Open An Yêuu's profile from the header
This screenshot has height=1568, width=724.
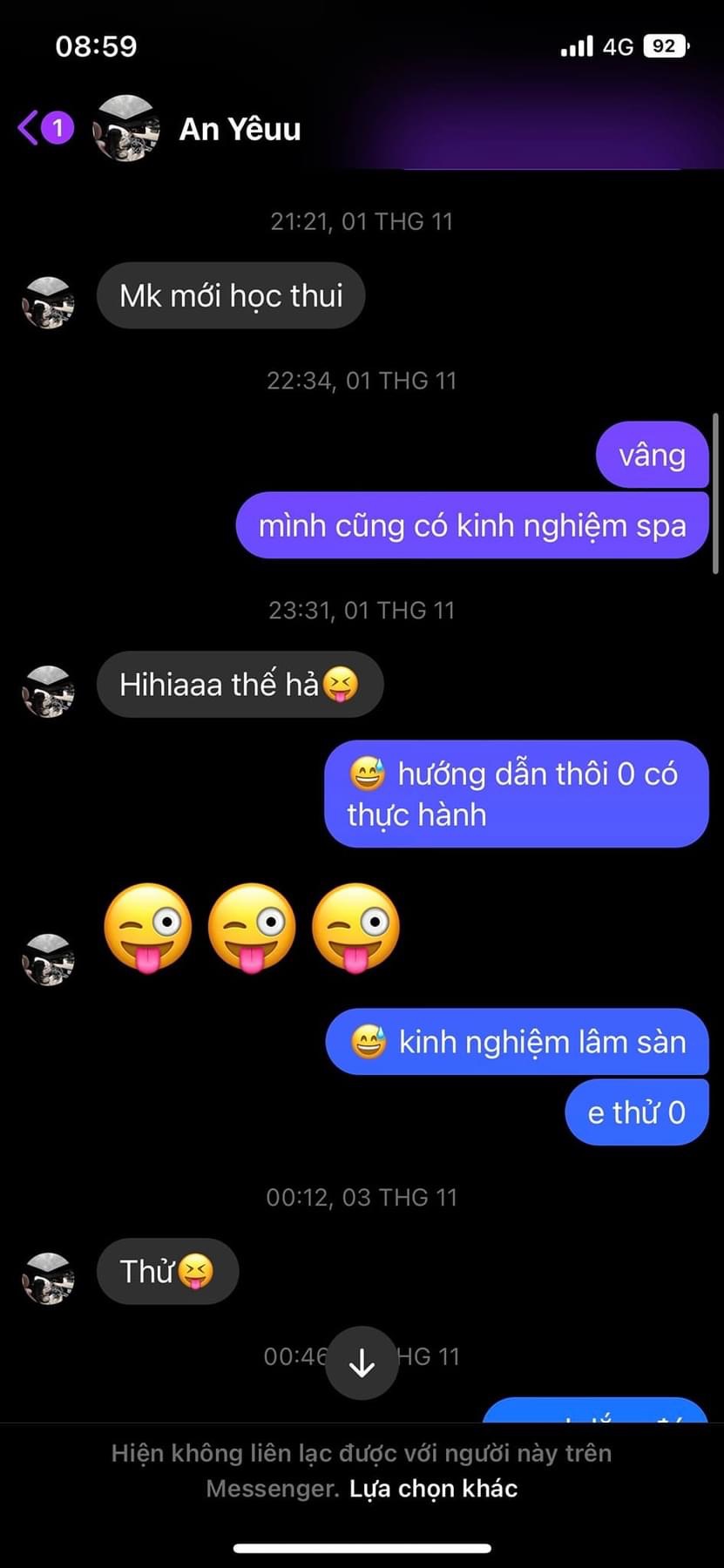pos(240,129)
